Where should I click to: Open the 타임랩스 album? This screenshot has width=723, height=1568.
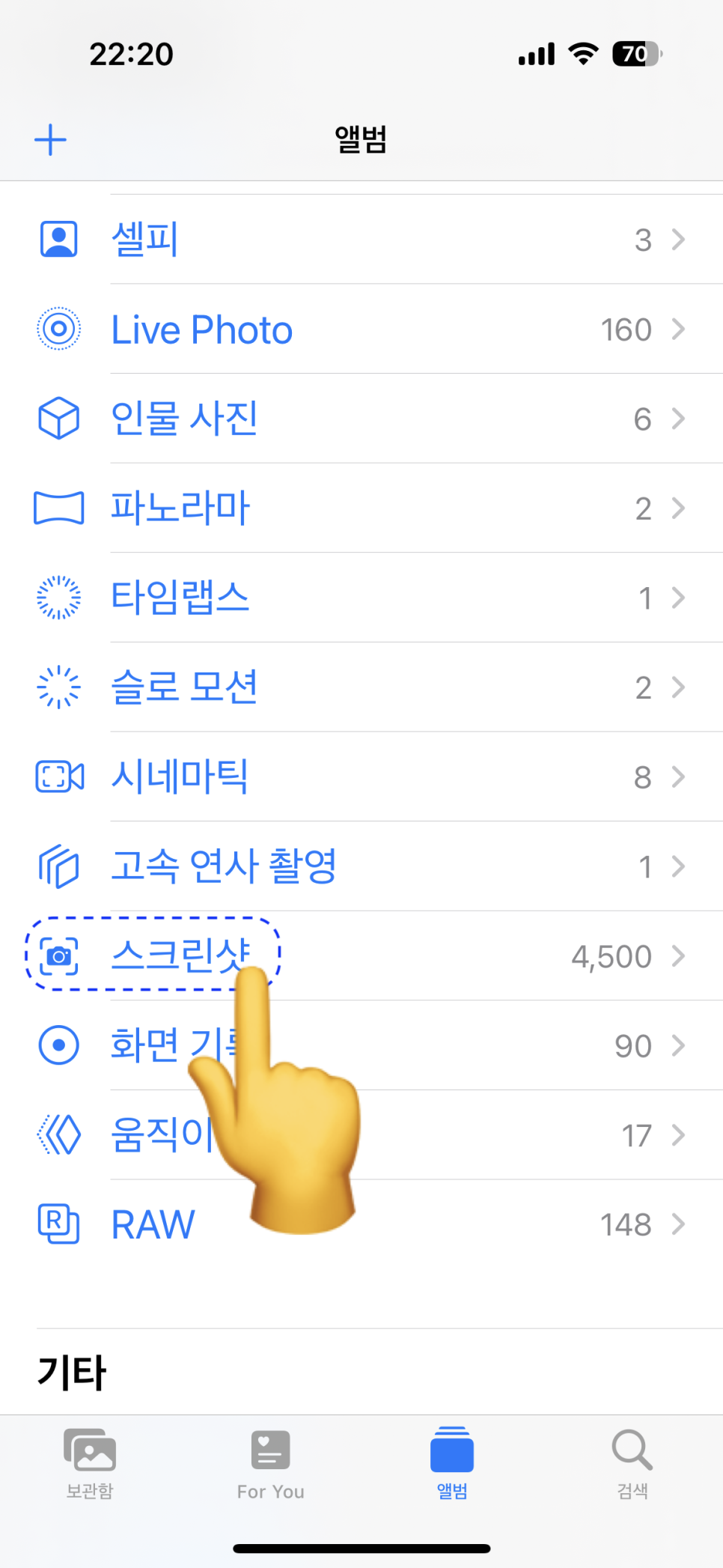[x=361, y=598]
